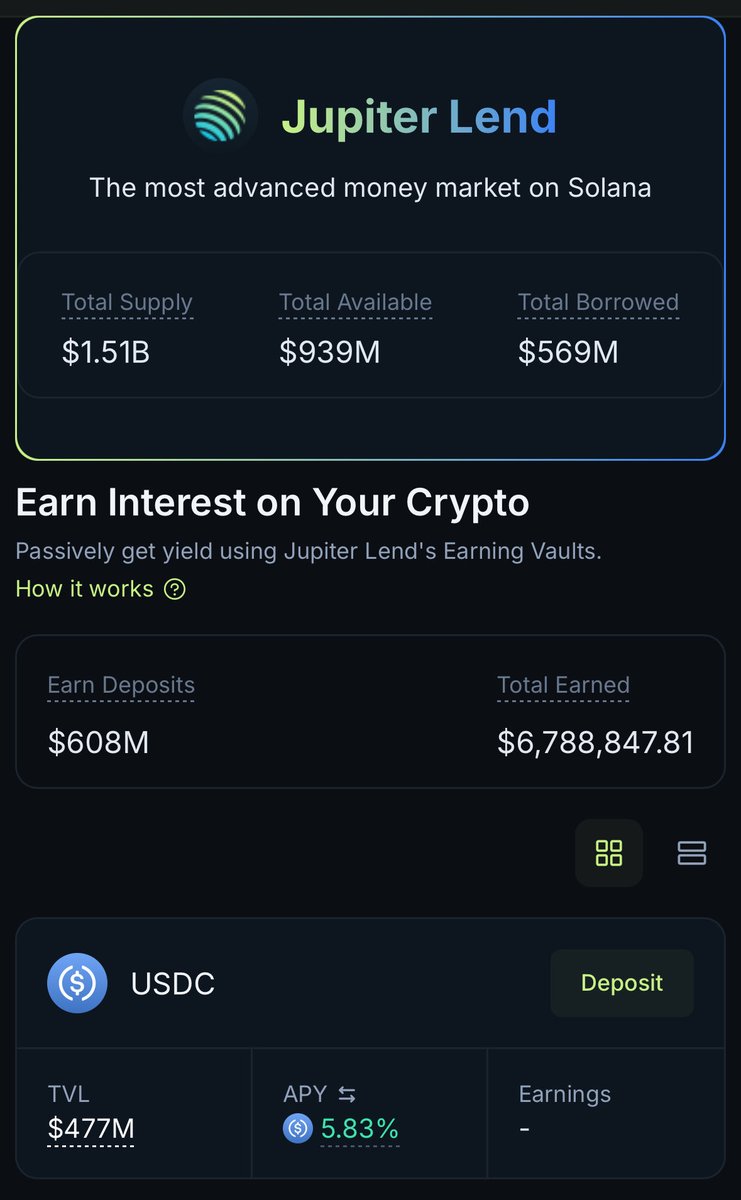Open the How it works help link
This screenshot has height=1200, width=741.
pyautogui.click(x=100, y=589)
